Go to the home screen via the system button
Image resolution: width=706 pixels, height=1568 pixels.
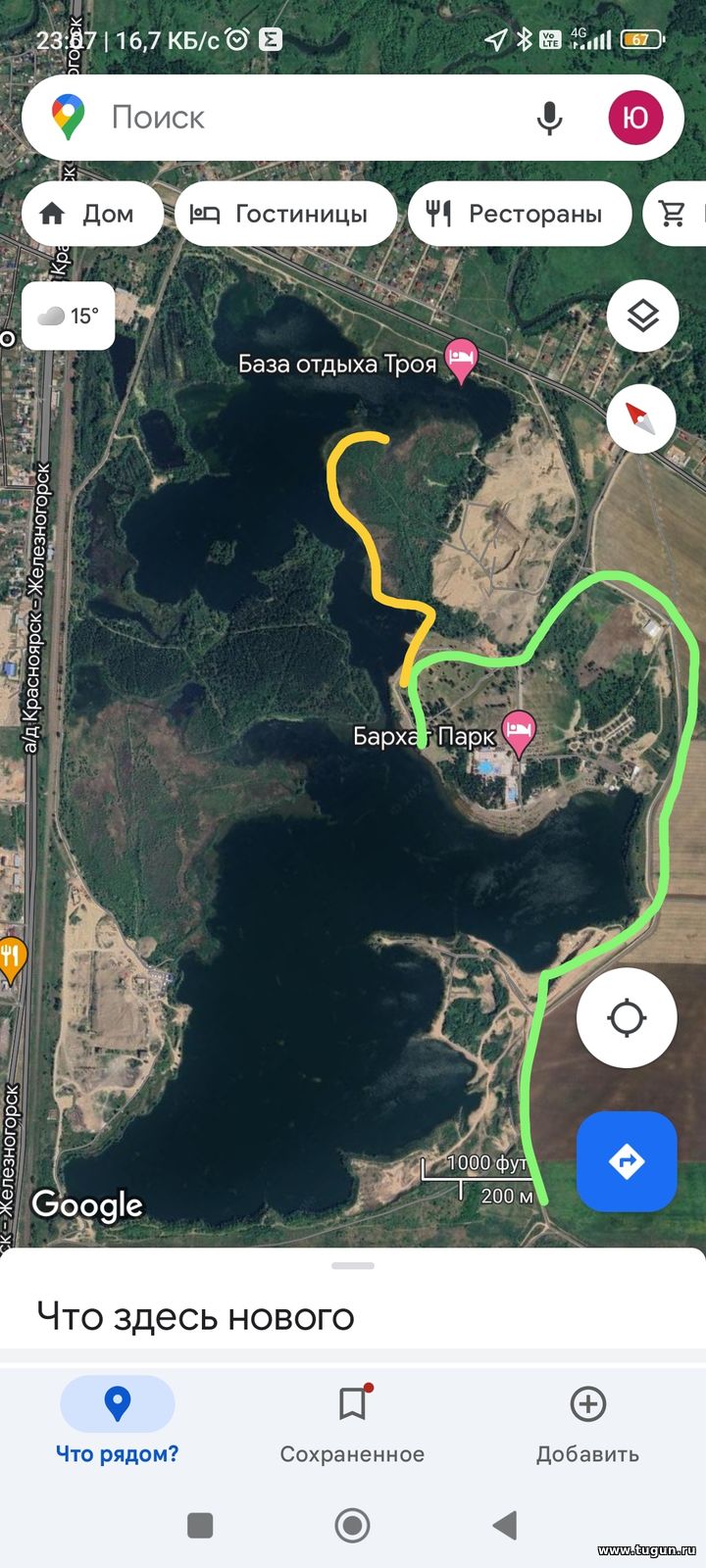[x=352, y=1525]
